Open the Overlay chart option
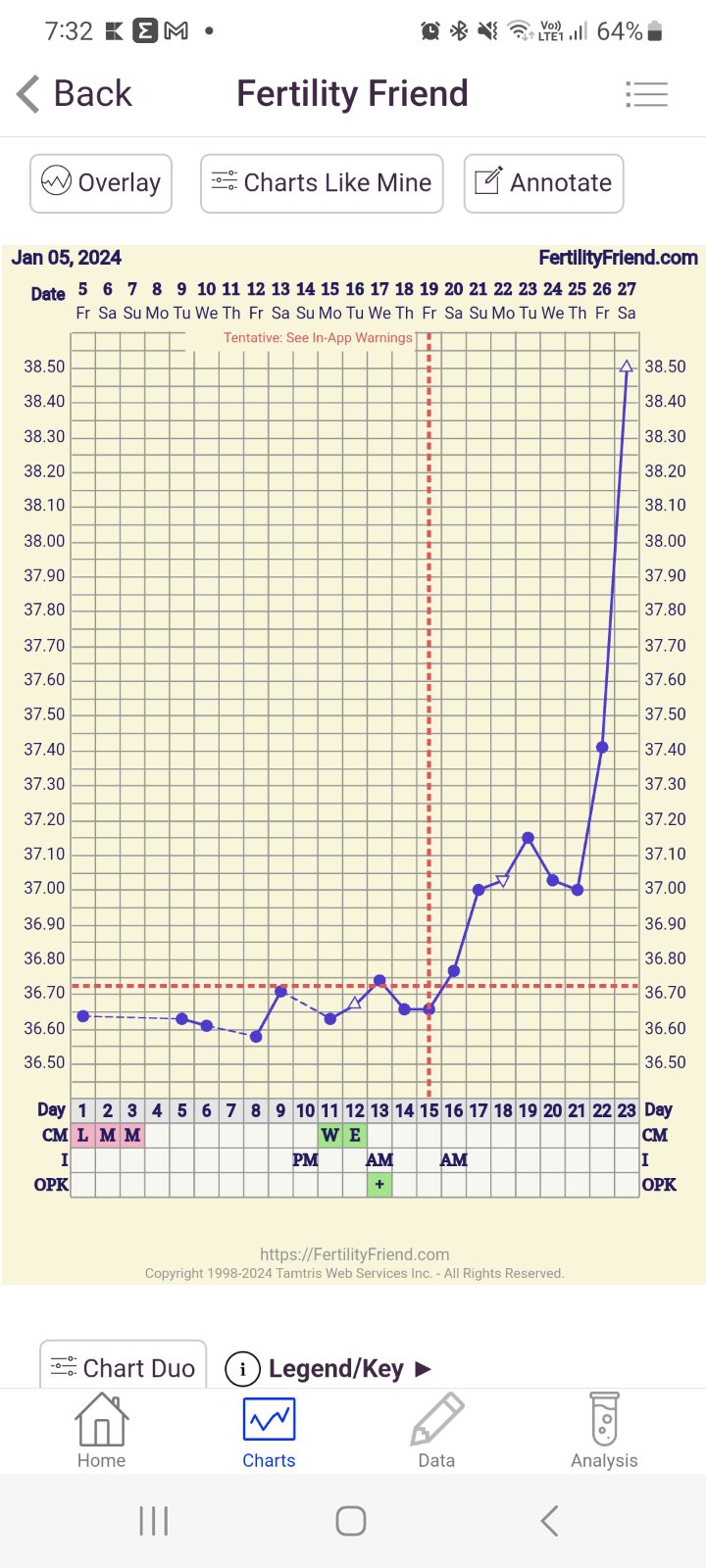Screen dimensions: 706x1568 (x=101, y=183)
